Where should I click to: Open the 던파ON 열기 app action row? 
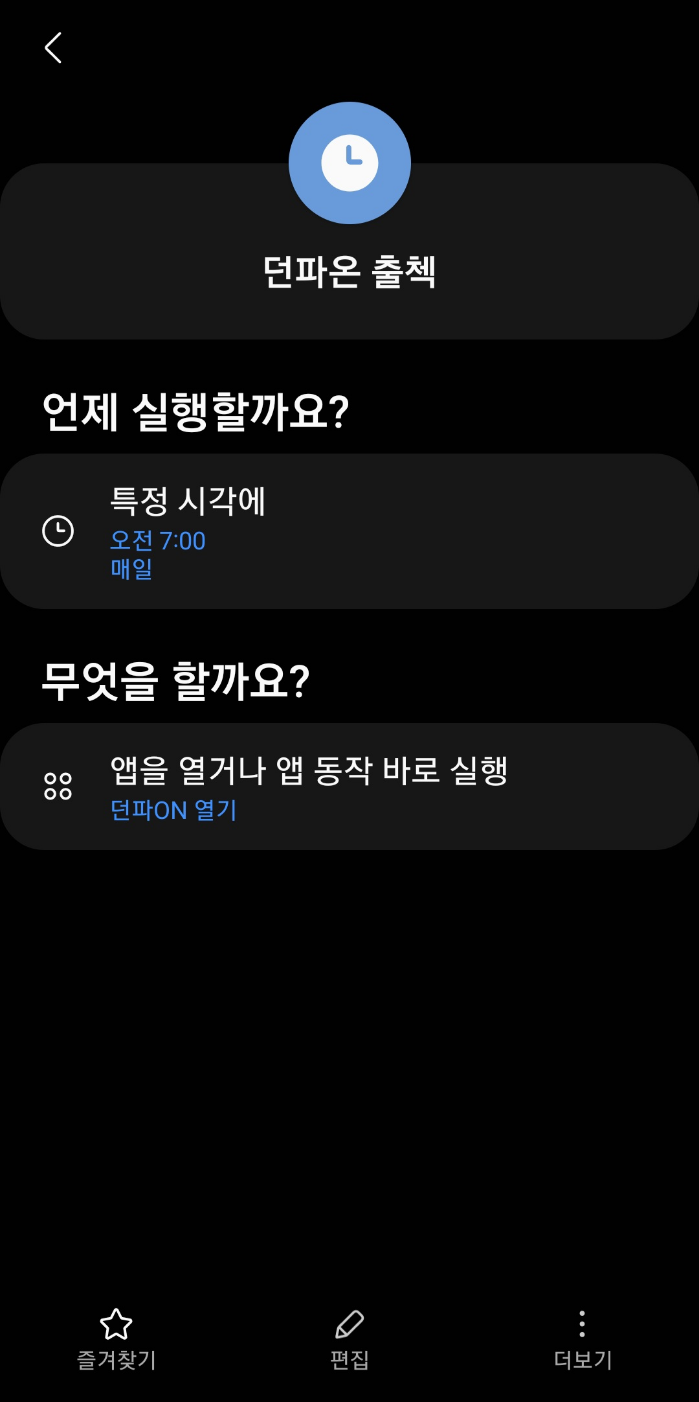click(x=349, y=786)
